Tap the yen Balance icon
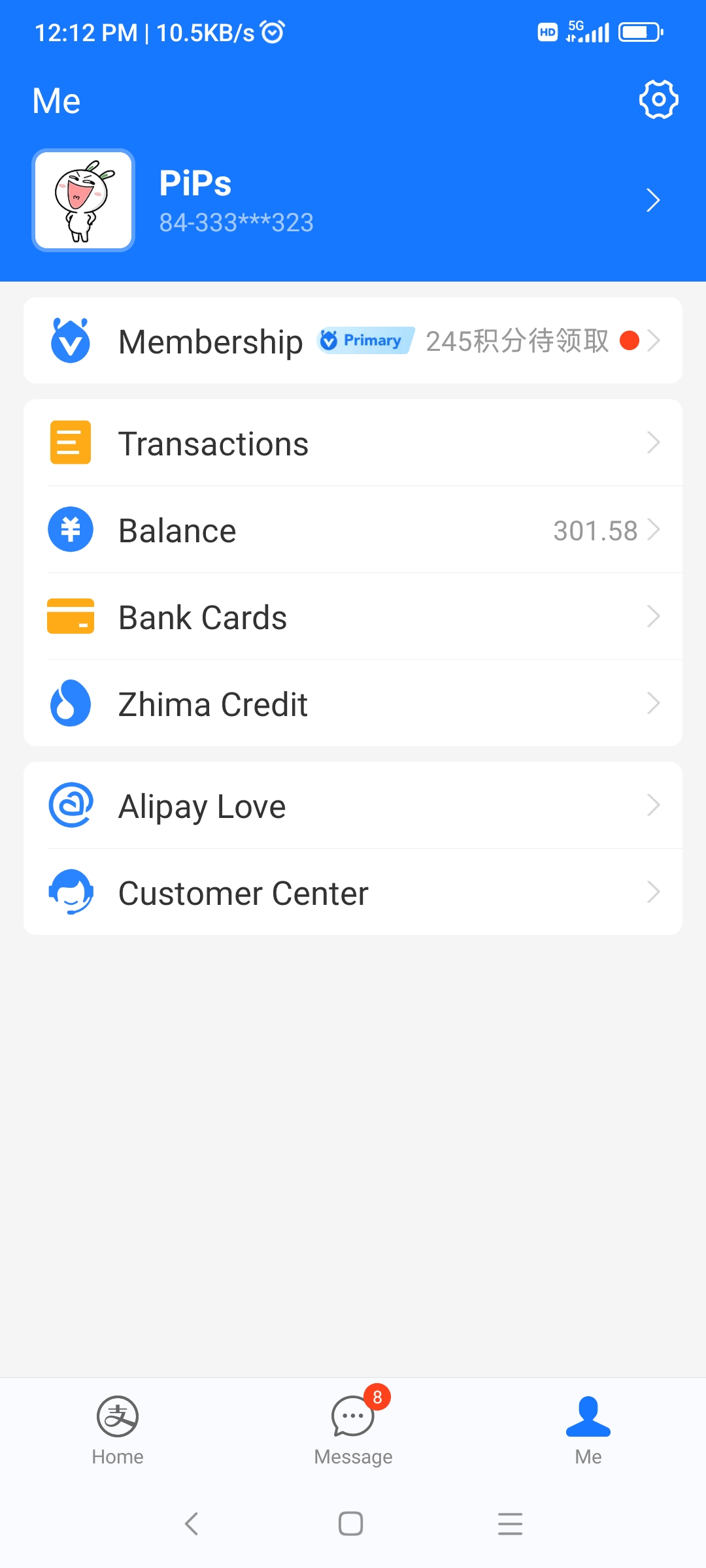 (x=70, y=529)
